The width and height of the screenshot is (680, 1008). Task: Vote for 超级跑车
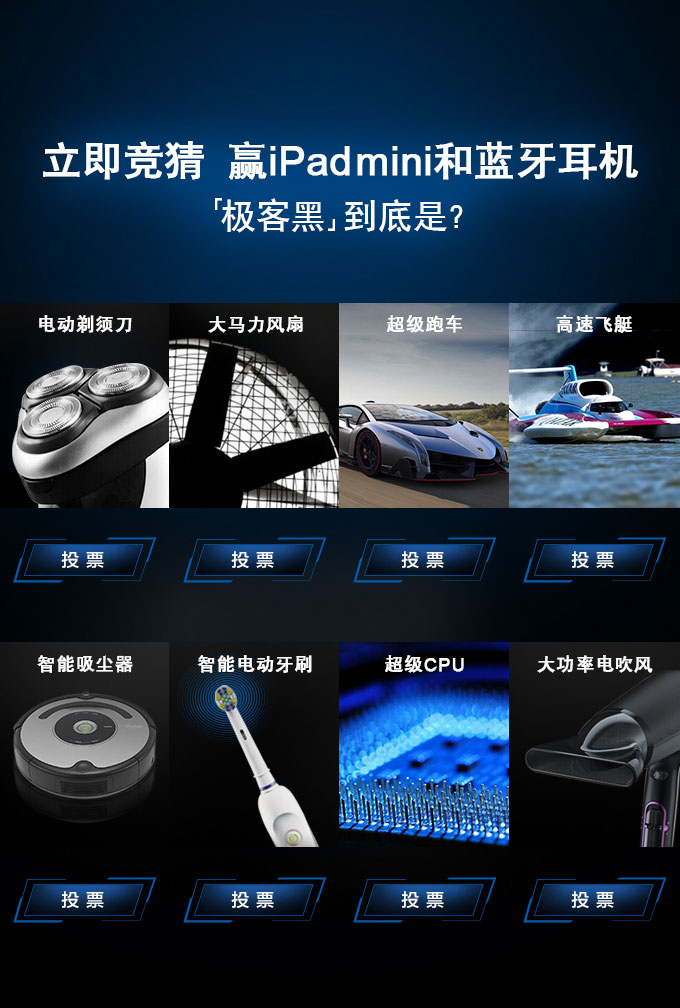pos(424,560)
